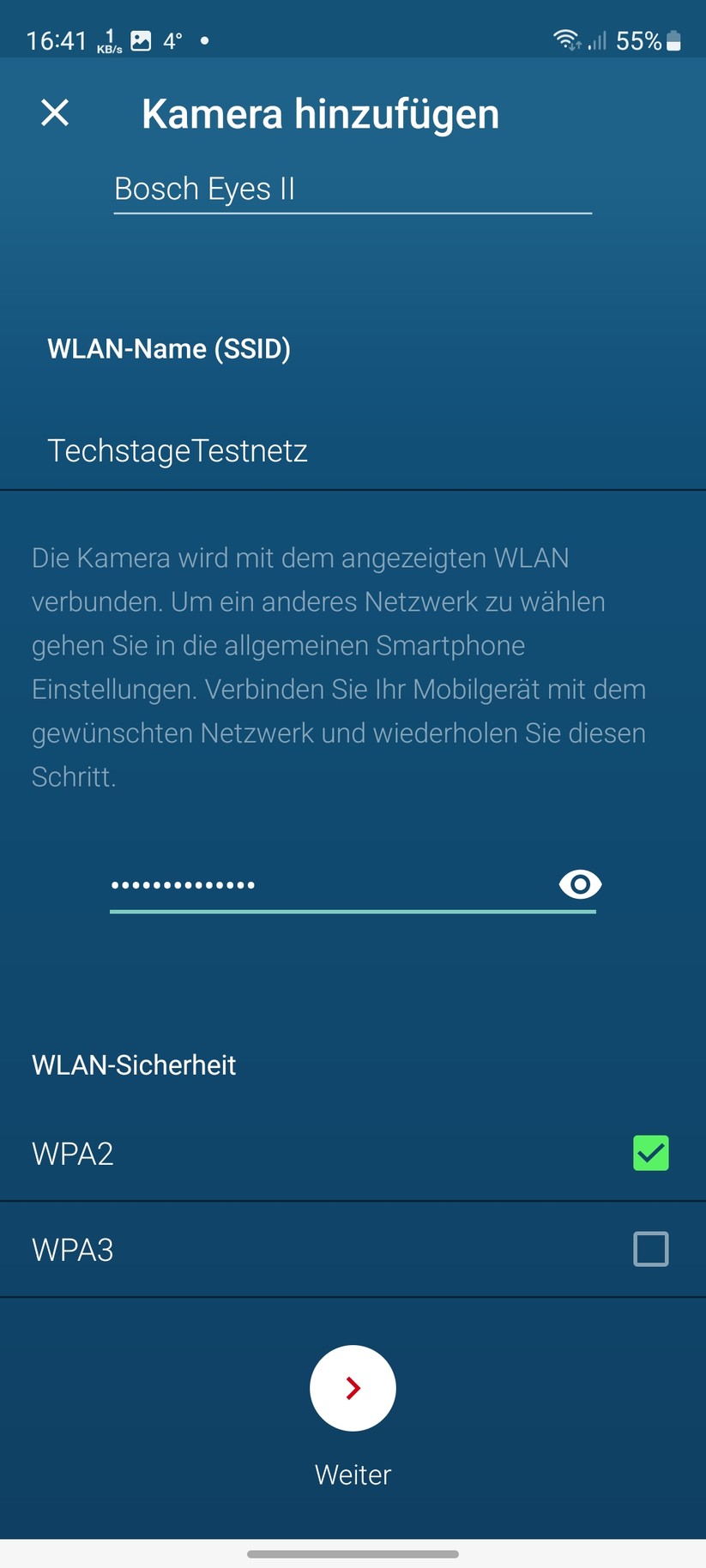Tap the red chevron inside the white circle
The image size is (706, 1568).
[x=353, y=1388]
